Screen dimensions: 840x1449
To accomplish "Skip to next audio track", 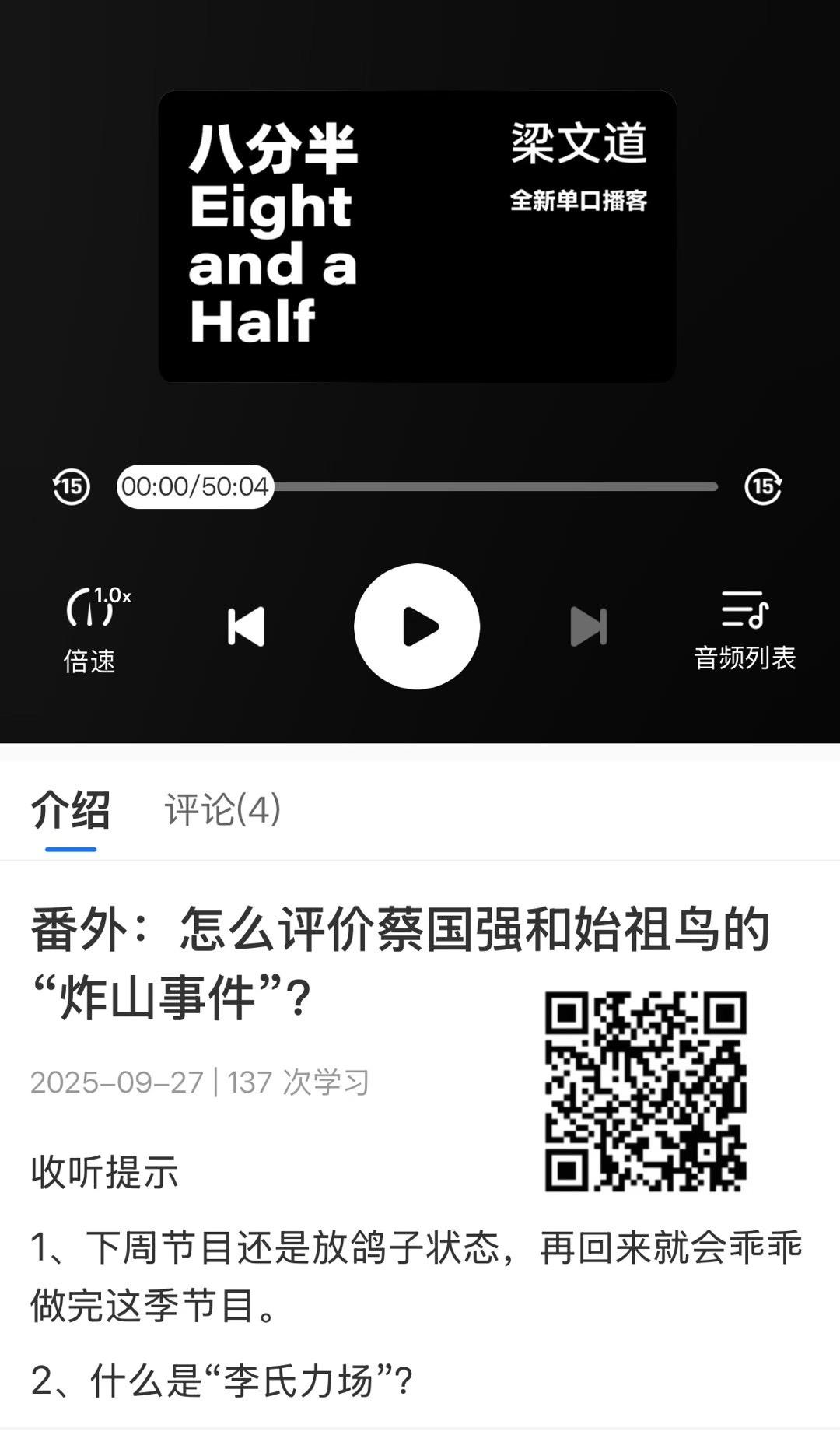I will coord(589,626).
